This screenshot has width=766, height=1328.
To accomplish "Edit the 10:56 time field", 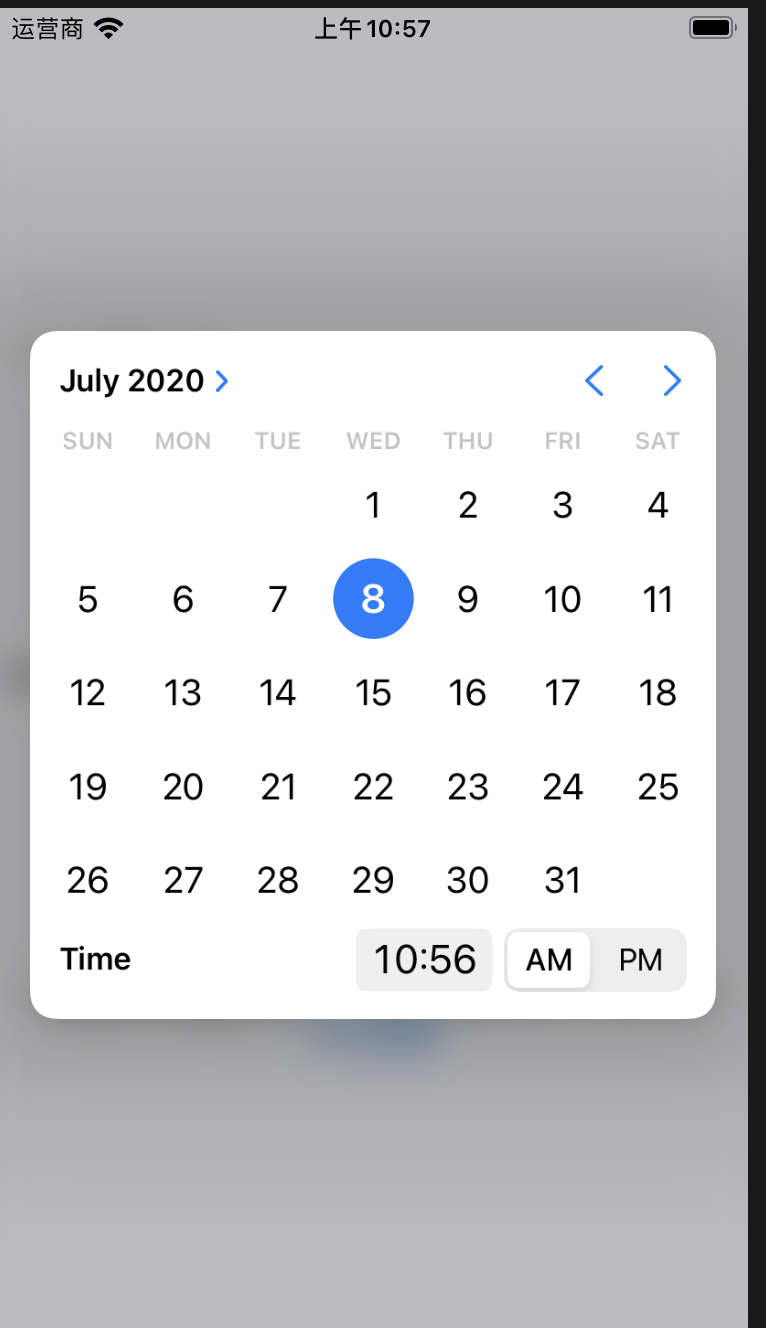I will pyautogui.click(x=425, y=960).
